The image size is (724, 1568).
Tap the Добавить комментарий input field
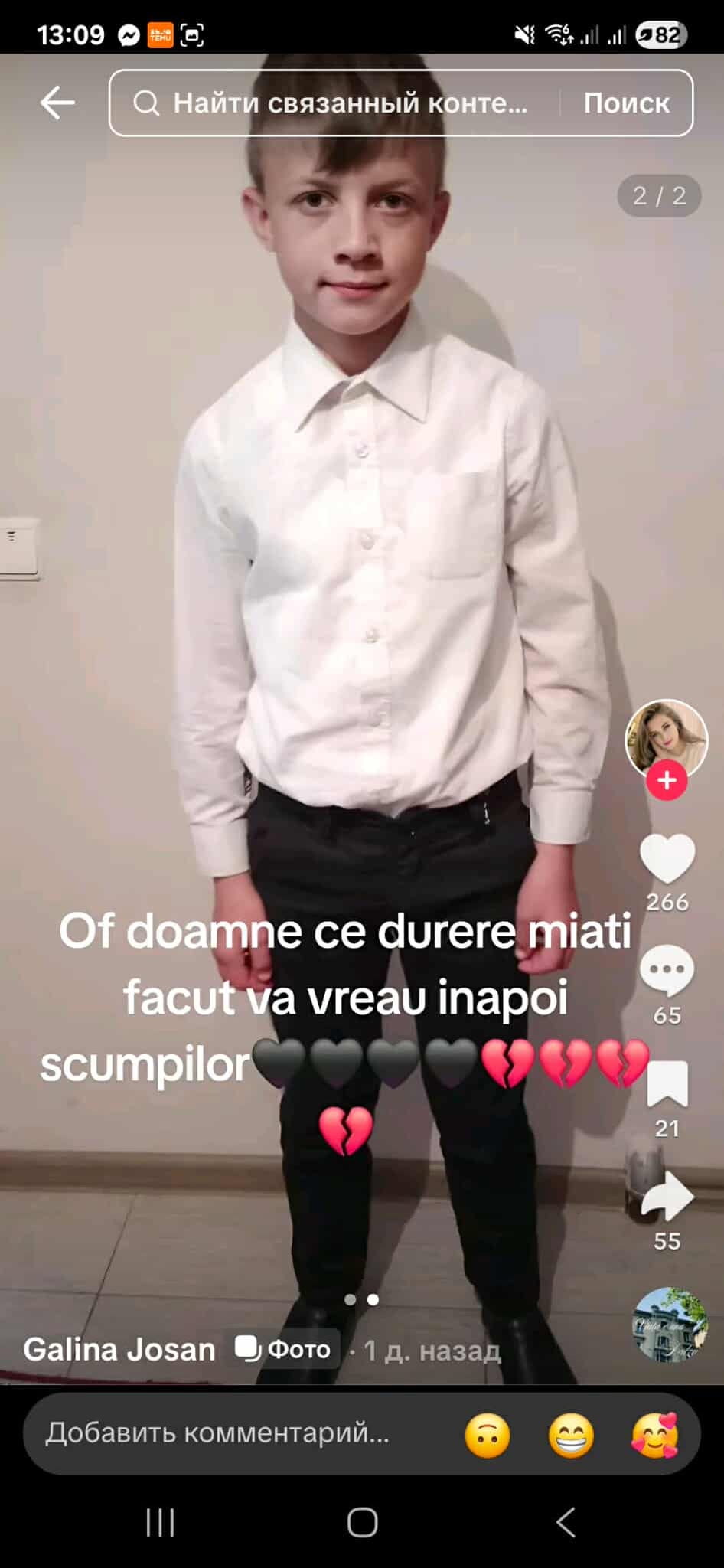230,1432
